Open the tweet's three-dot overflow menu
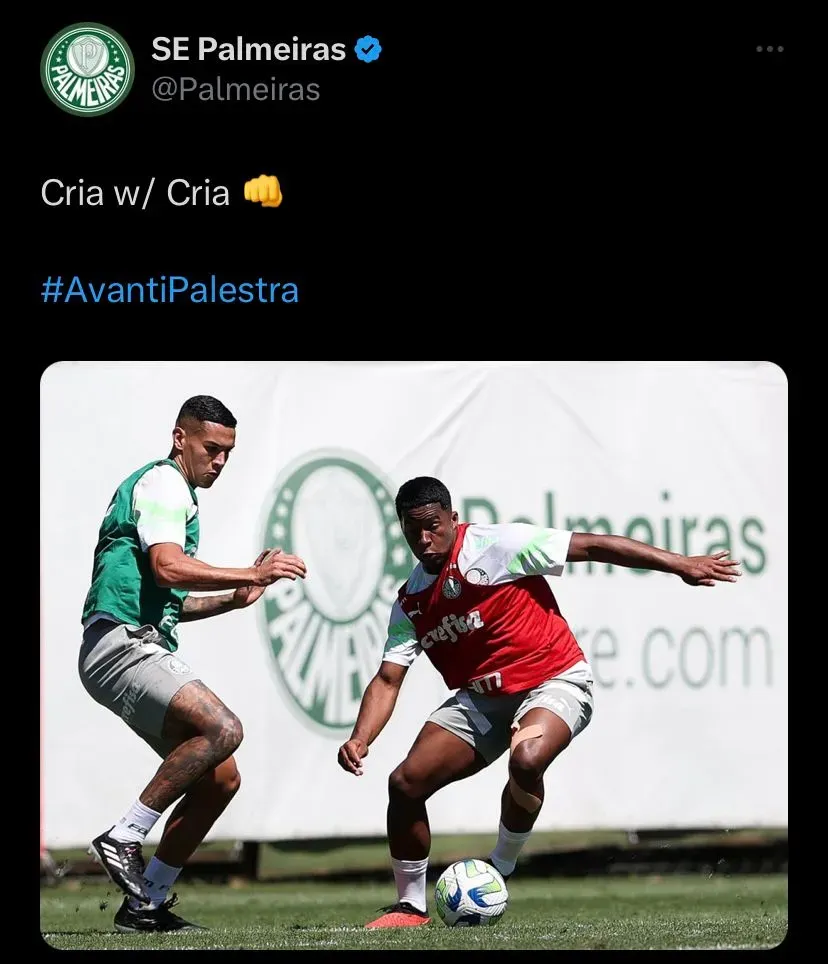This screenshot has width=828, height=964. (x=769, y=49)
